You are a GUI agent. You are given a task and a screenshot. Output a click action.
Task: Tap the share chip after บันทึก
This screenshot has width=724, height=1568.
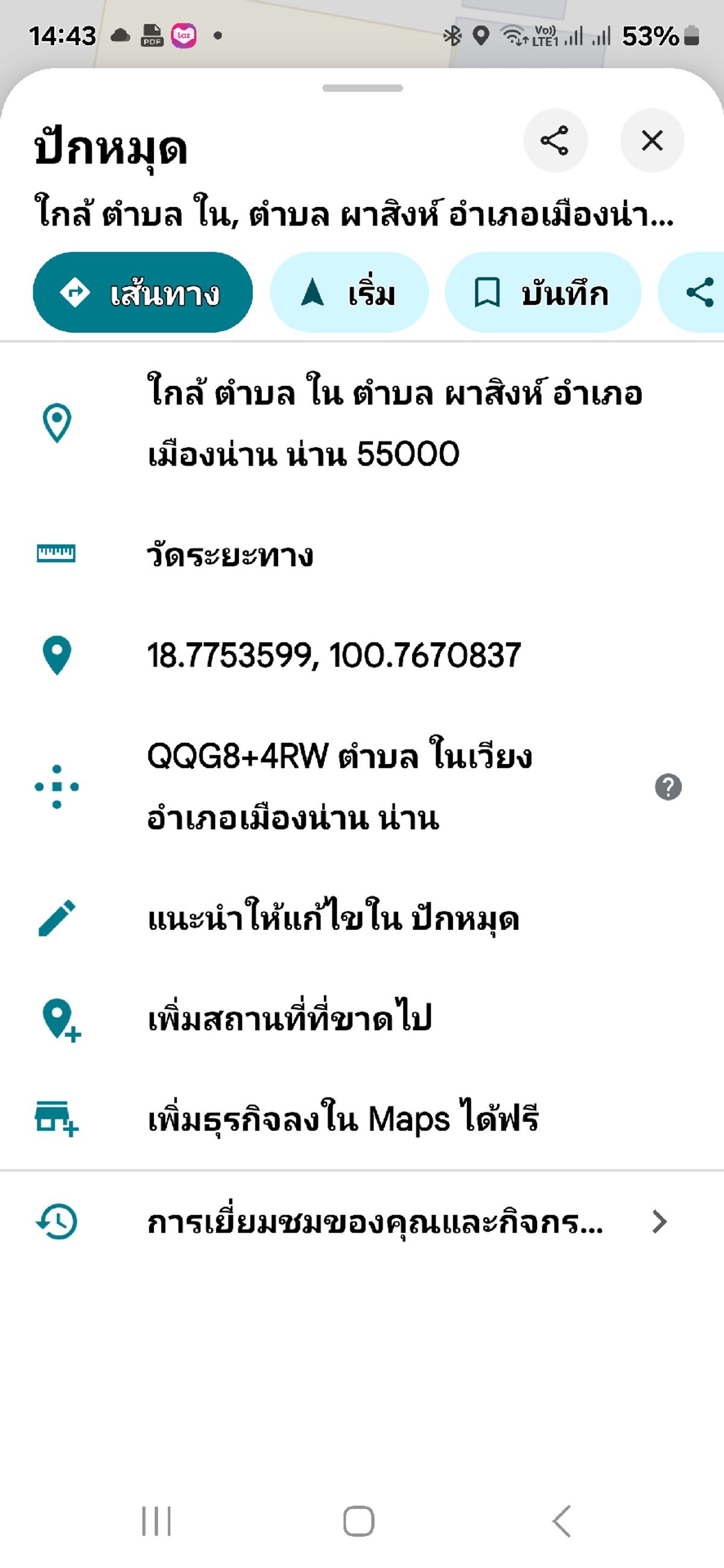(x=693, y=292)
